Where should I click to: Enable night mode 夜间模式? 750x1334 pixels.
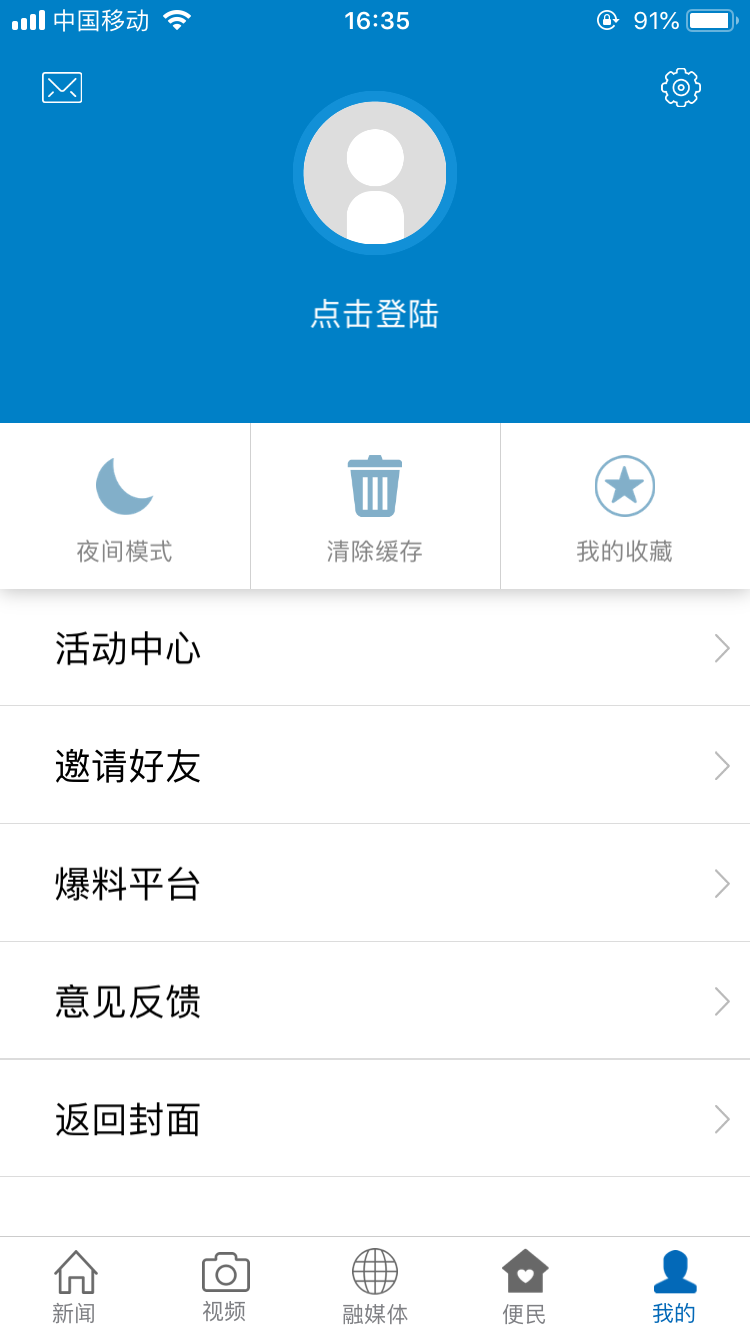(x=124, y=505)
